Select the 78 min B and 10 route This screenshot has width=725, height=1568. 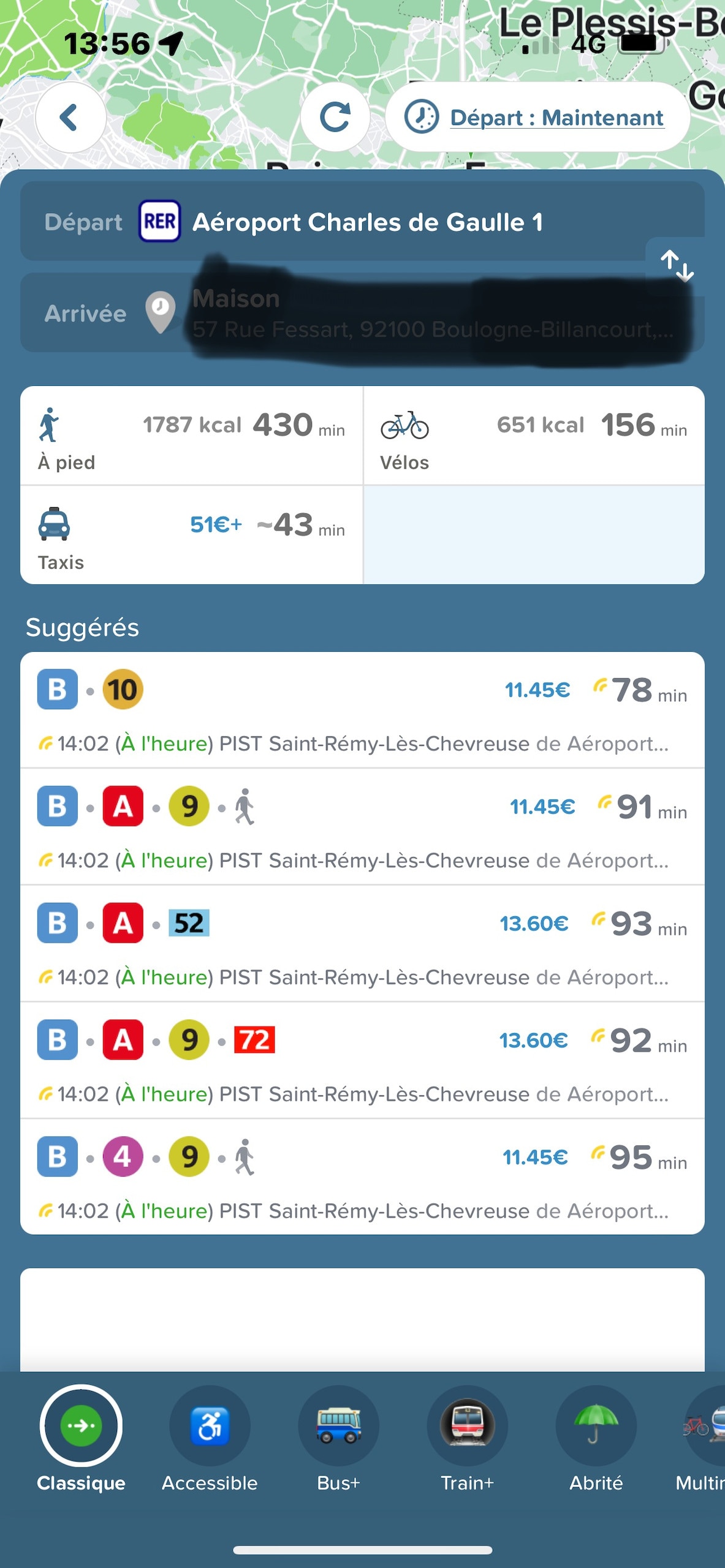click(362, 710)
